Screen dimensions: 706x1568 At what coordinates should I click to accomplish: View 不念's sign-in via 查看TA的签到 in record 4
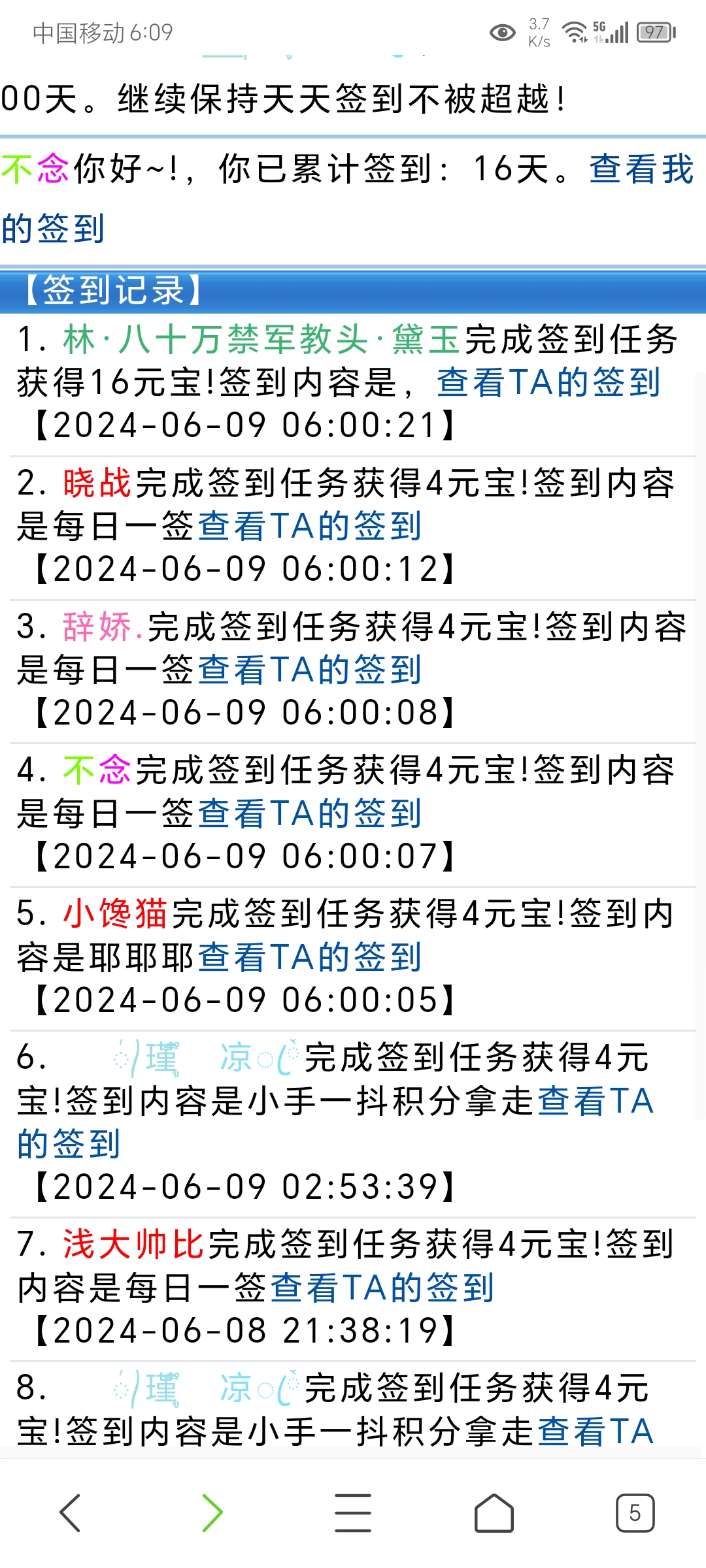click(x=309, y=814)
